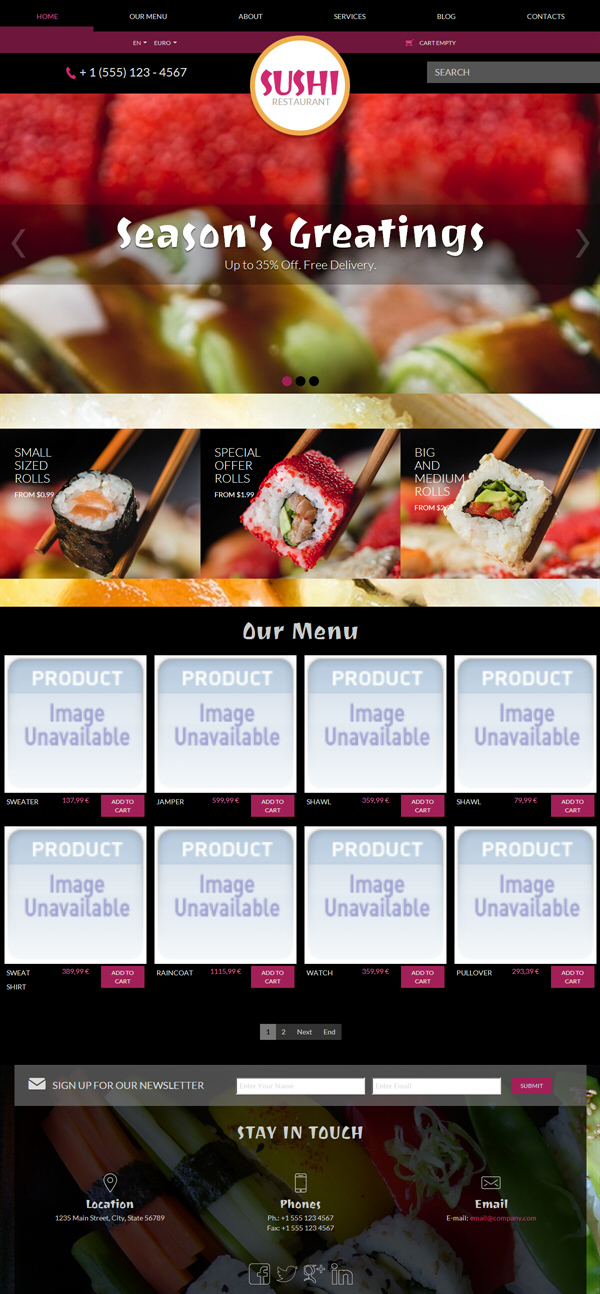
Task: Expand the Euro currency dropdown
Action: 164,43
